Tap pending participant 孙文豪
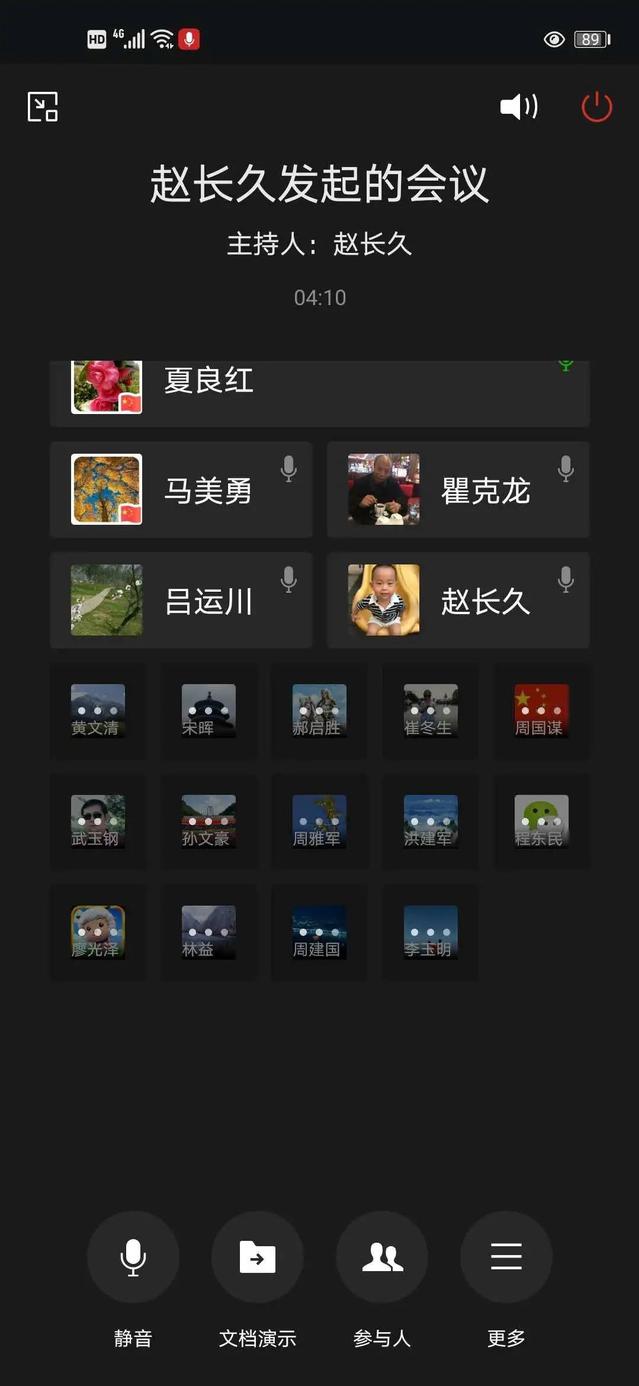Image resolution: width=639 pixels, height=1386 pixels. [x=208, y=822]
